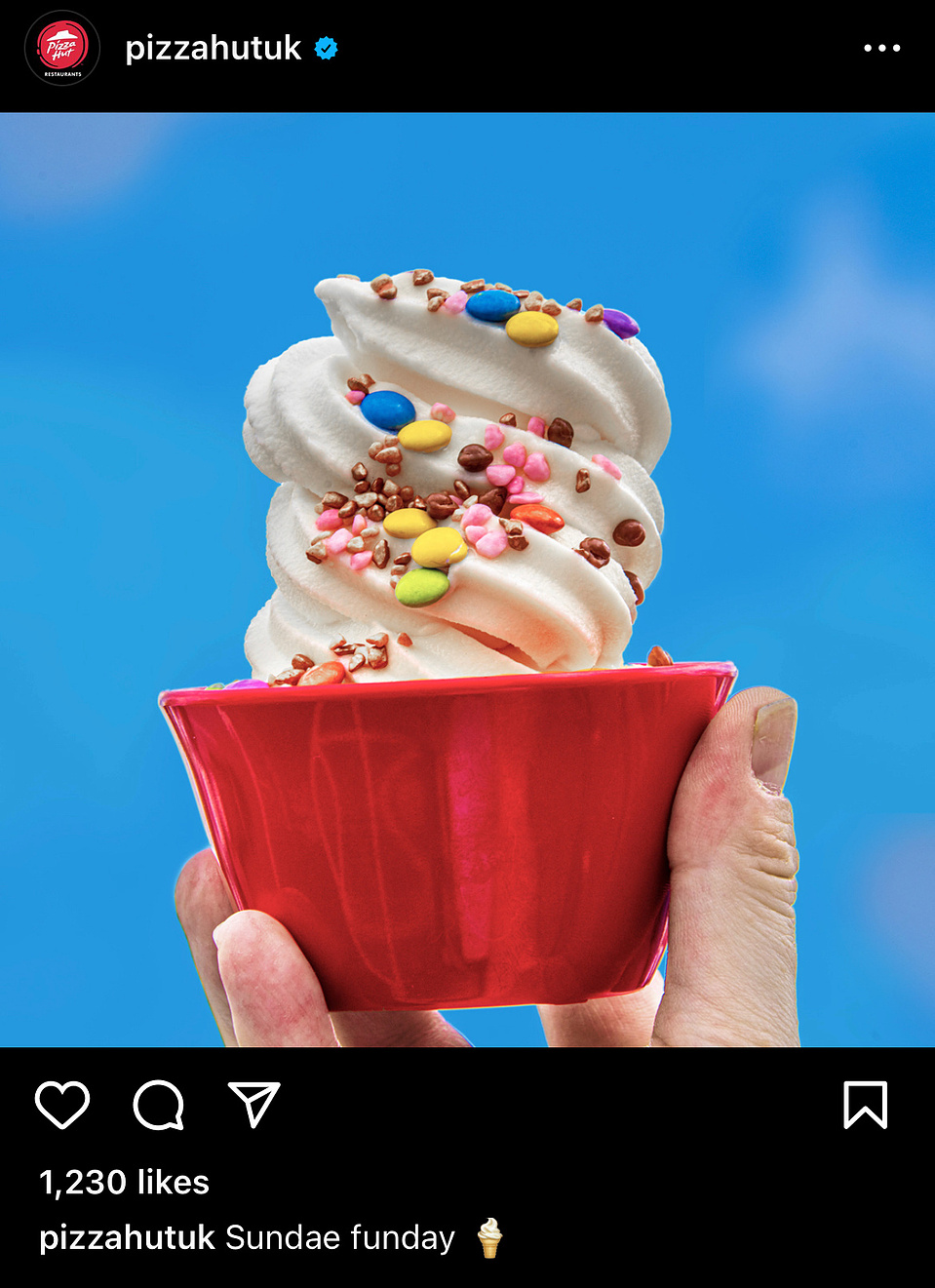View the 1,230 likes list
Viewport: 935px width, 1288px height.
tap(124, 1182)
